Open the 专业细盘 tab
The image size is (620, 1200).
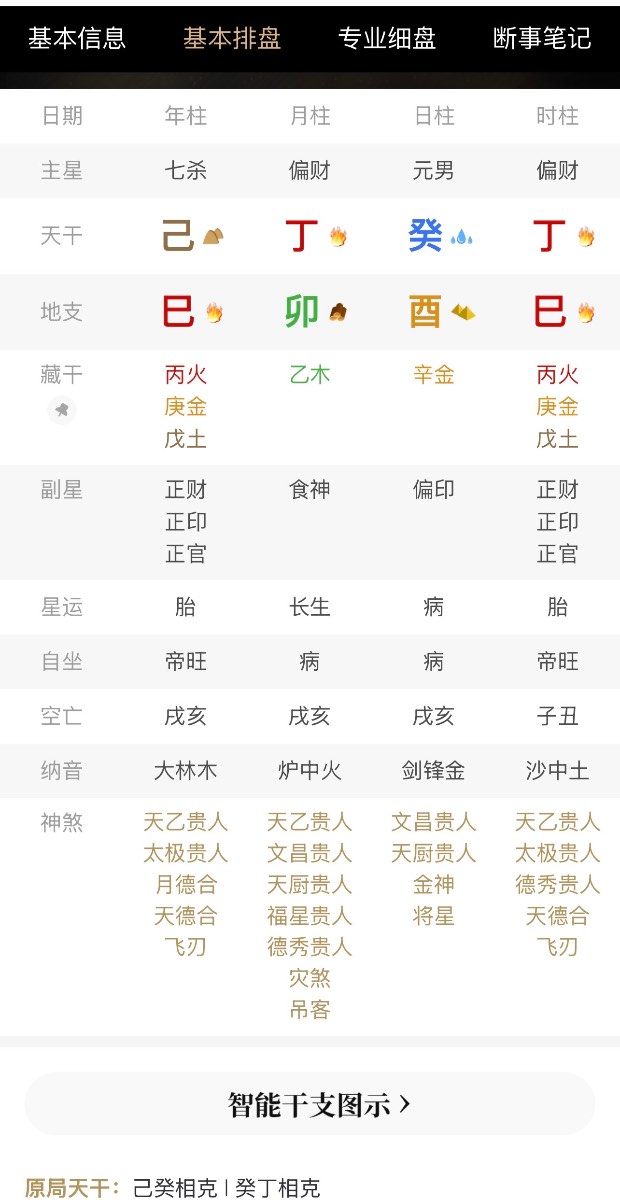point(387,38)
